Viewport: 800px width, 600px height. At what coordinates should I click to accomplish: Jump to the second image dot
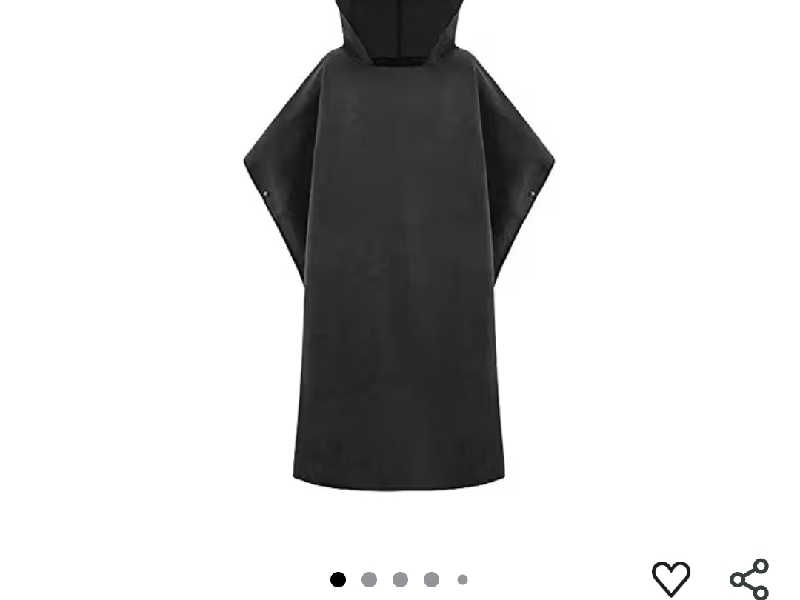[369, 580]
